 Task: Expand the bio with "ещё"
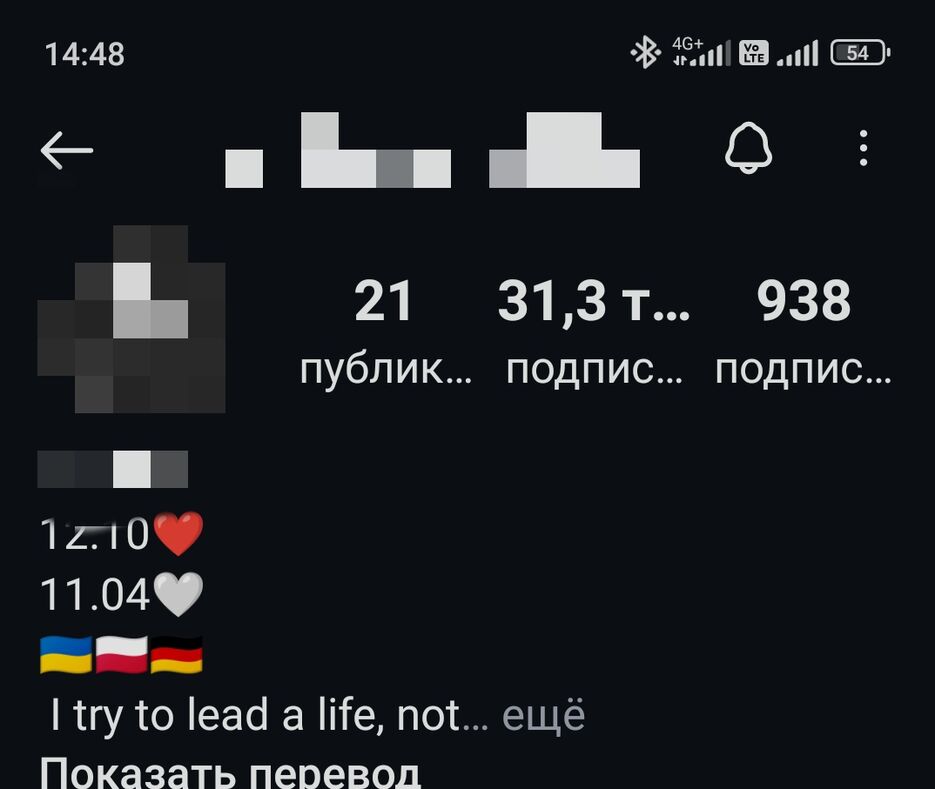point(543,716)
